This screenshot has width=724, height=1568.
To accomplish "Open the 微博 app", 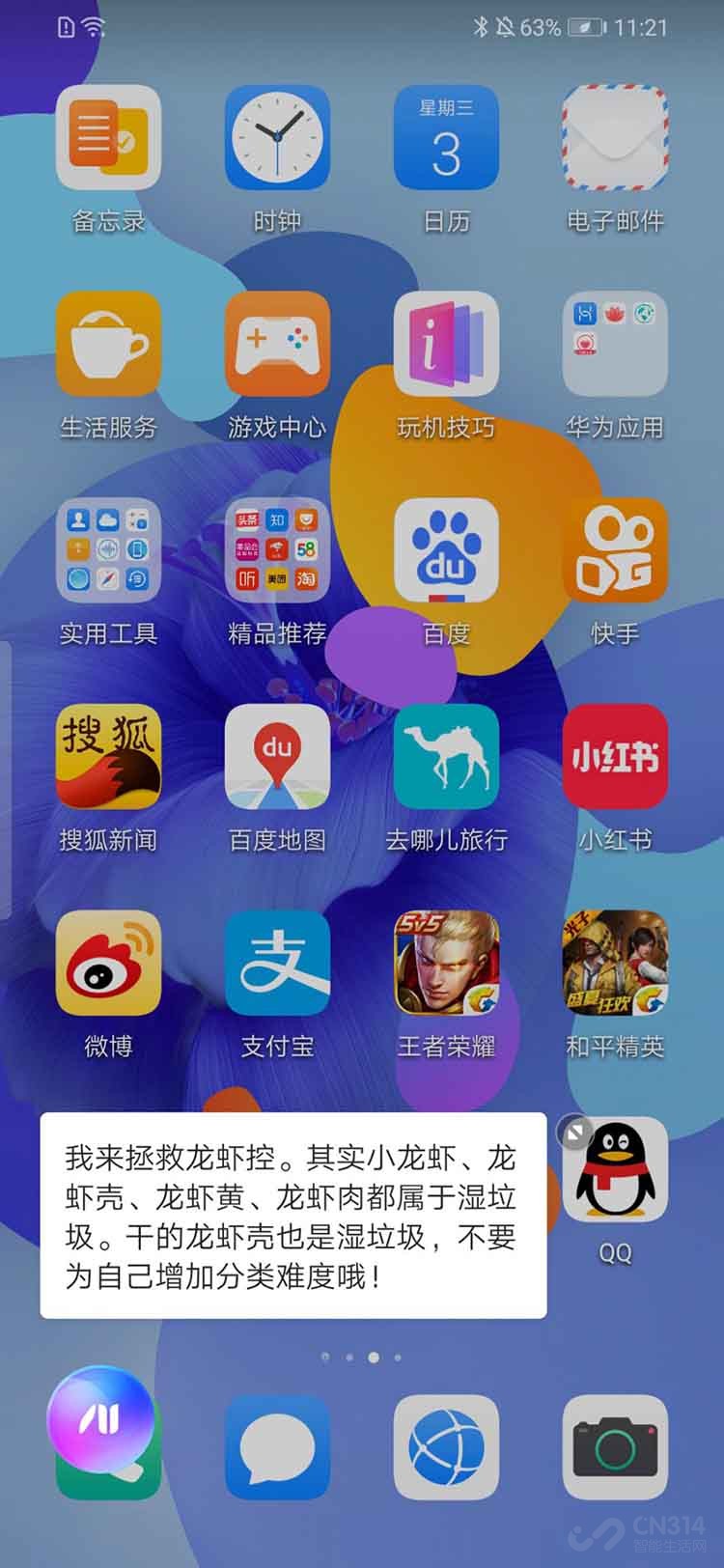I will [108, 964].
